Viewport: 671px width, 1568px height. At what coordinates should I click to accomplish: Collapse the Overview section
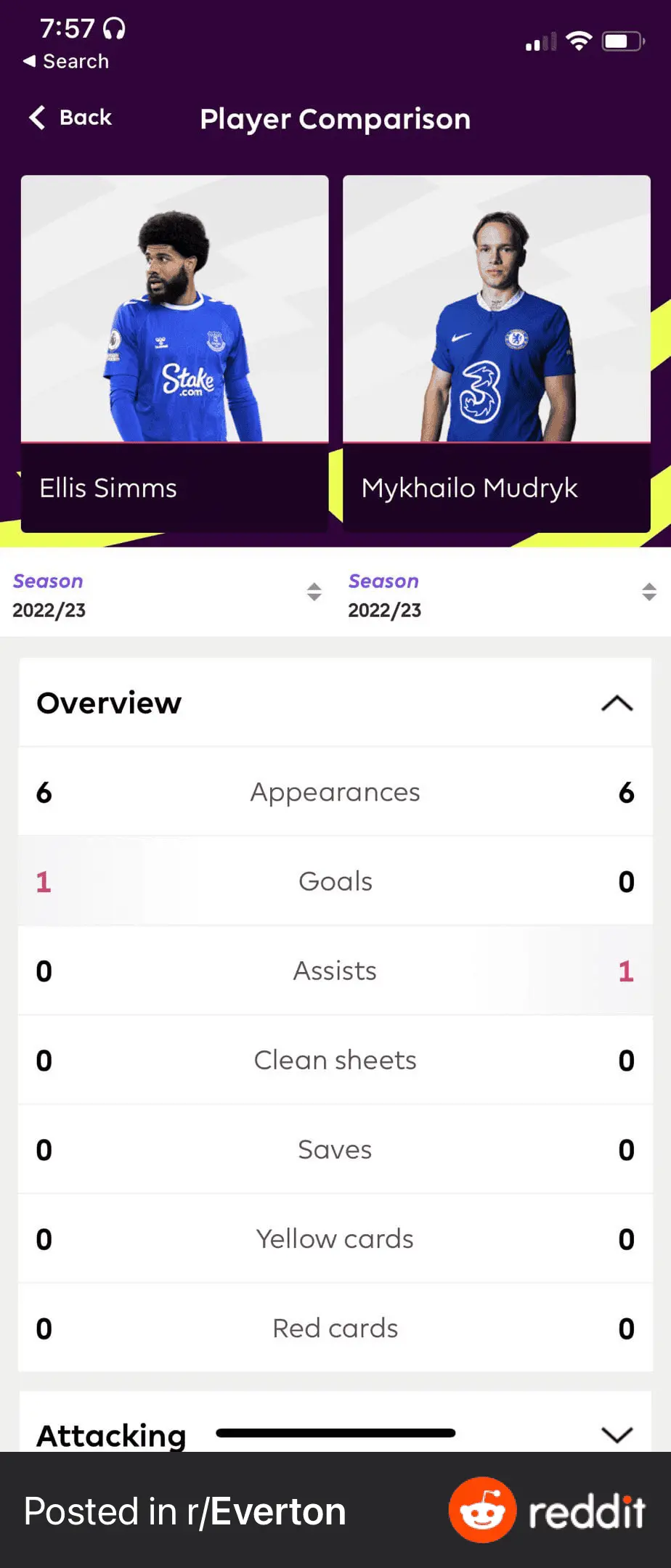[x=617, y=703]
